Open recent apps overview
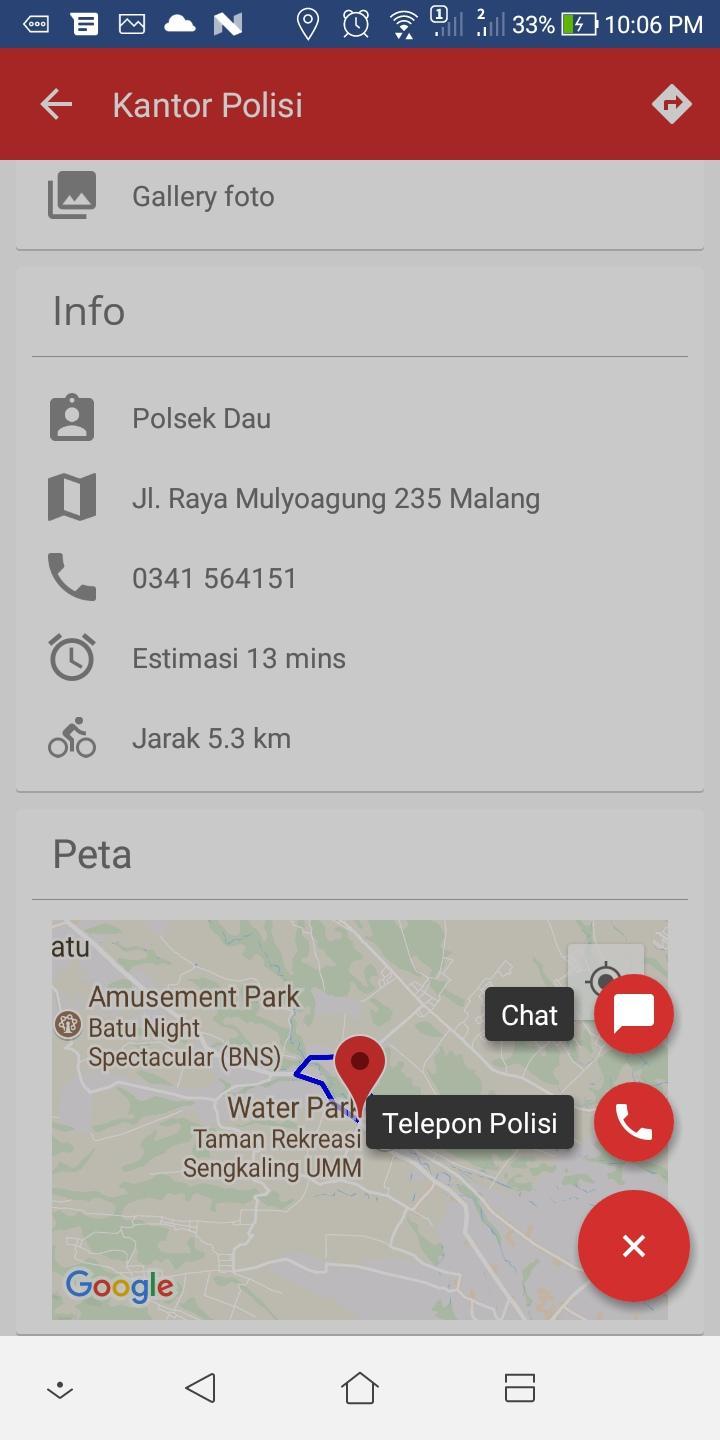720x1440 pixels. pos(519,1388)
